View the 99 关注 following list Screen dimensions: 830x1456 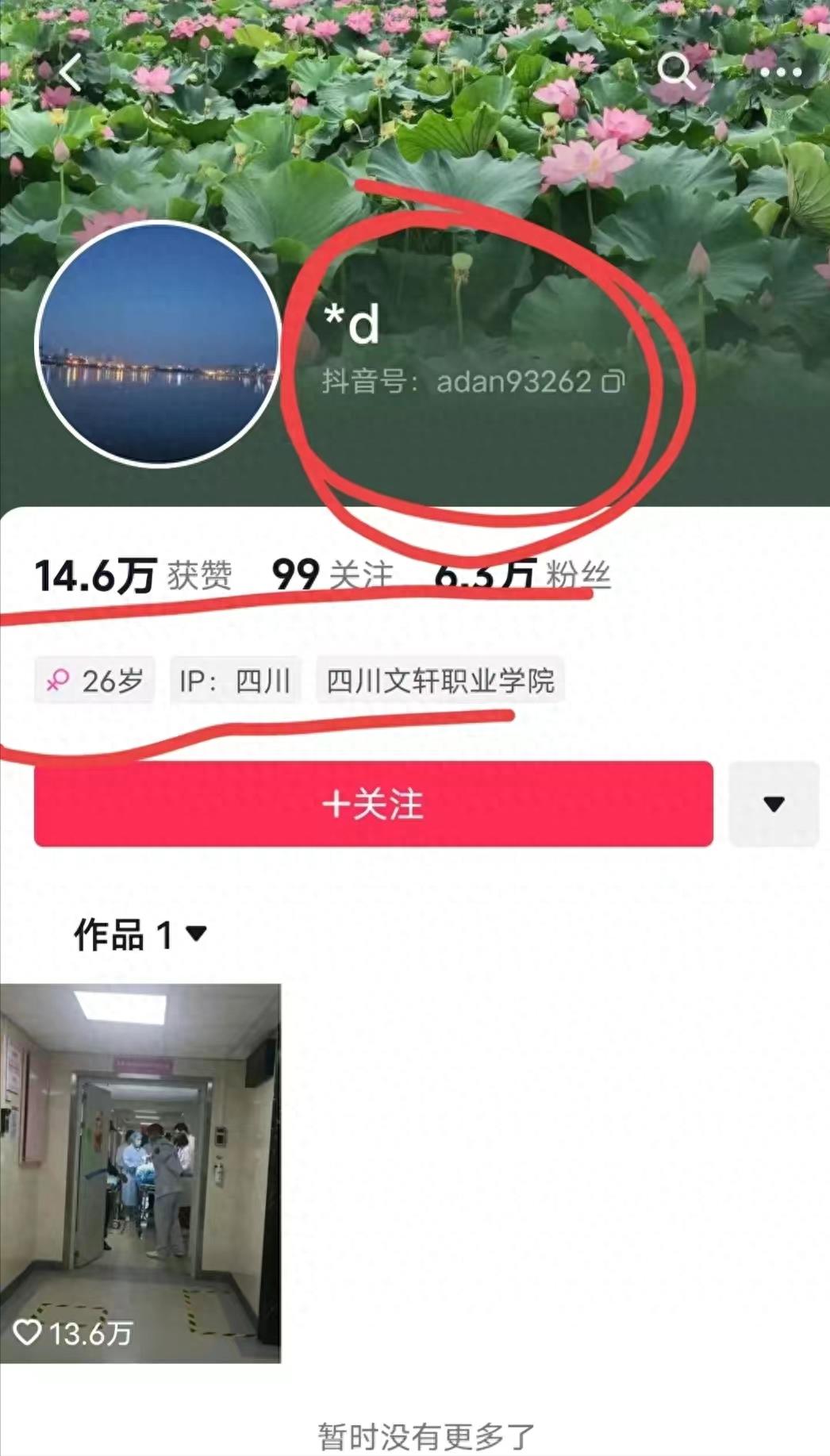[332, 574]
